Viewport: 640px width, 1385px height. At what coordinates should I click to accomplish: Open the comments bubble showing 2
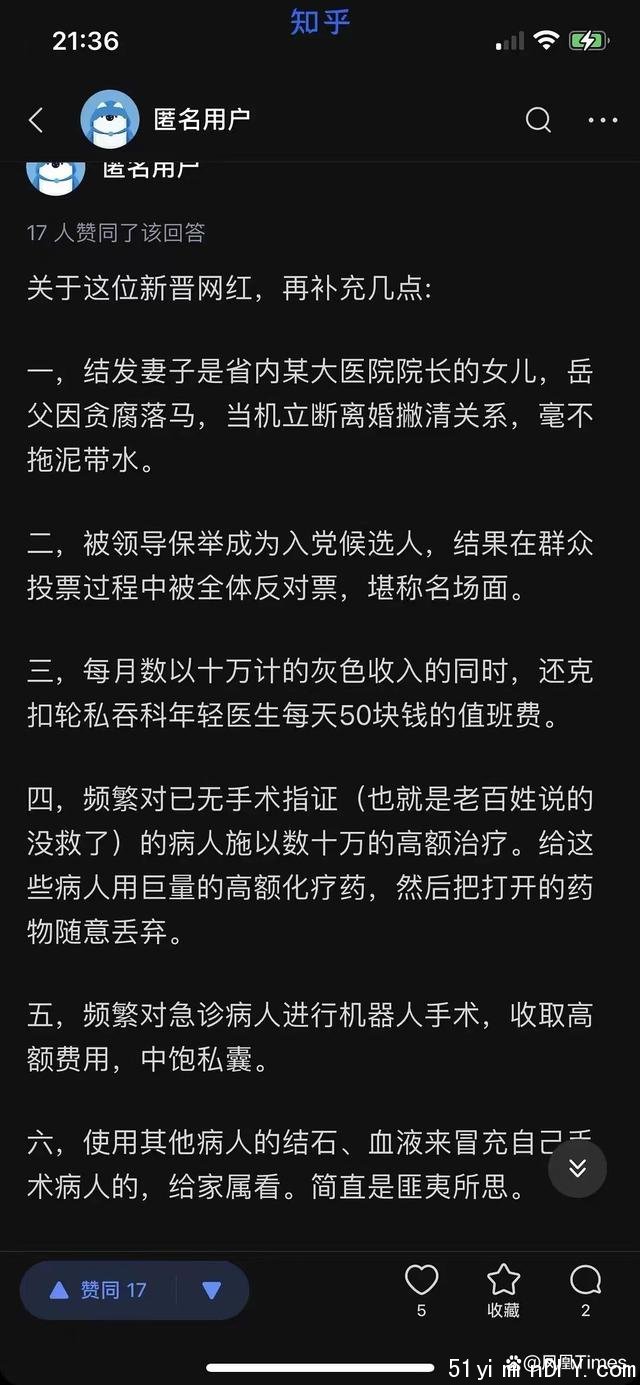click(x=585, y=1289)
